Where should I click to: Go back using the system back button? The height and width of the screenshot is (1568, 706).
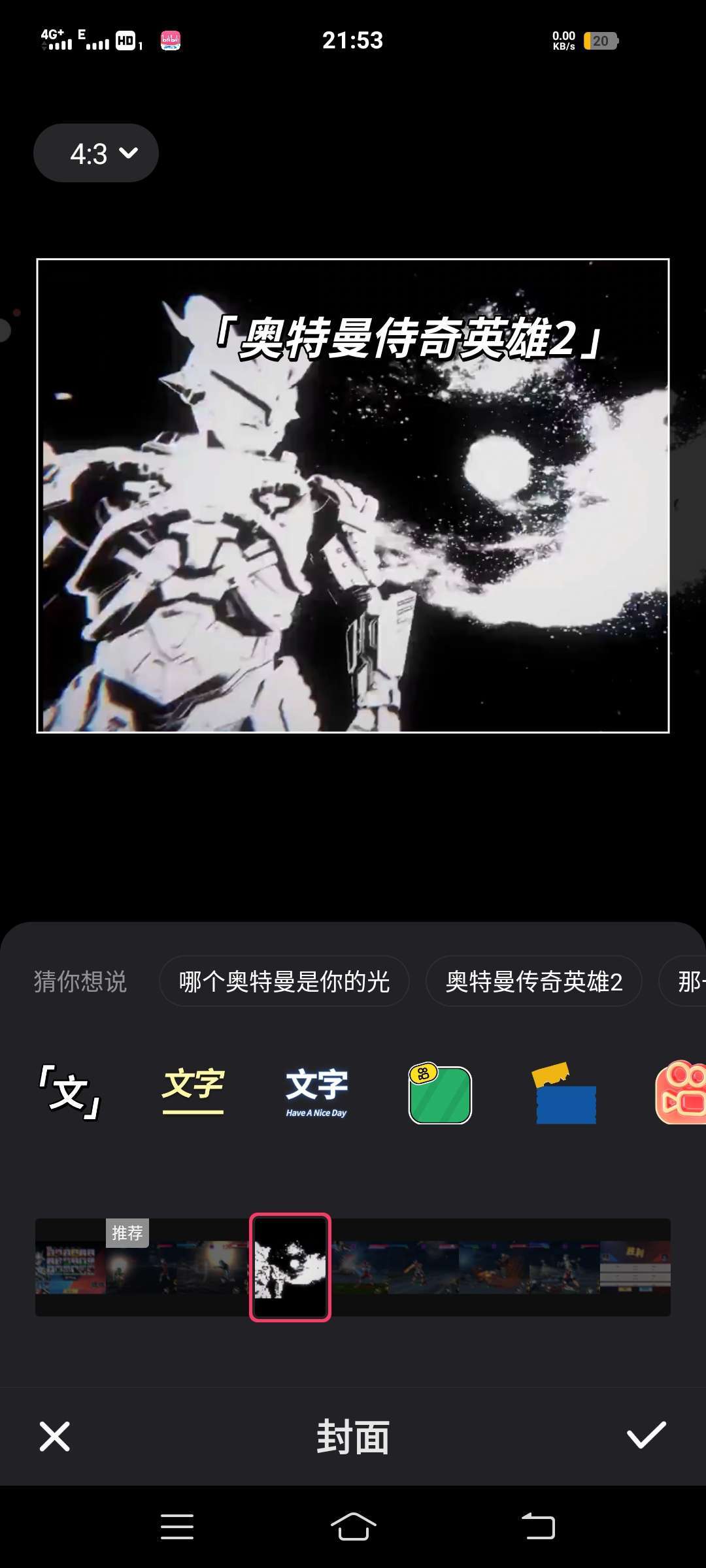pos(538,1527)
